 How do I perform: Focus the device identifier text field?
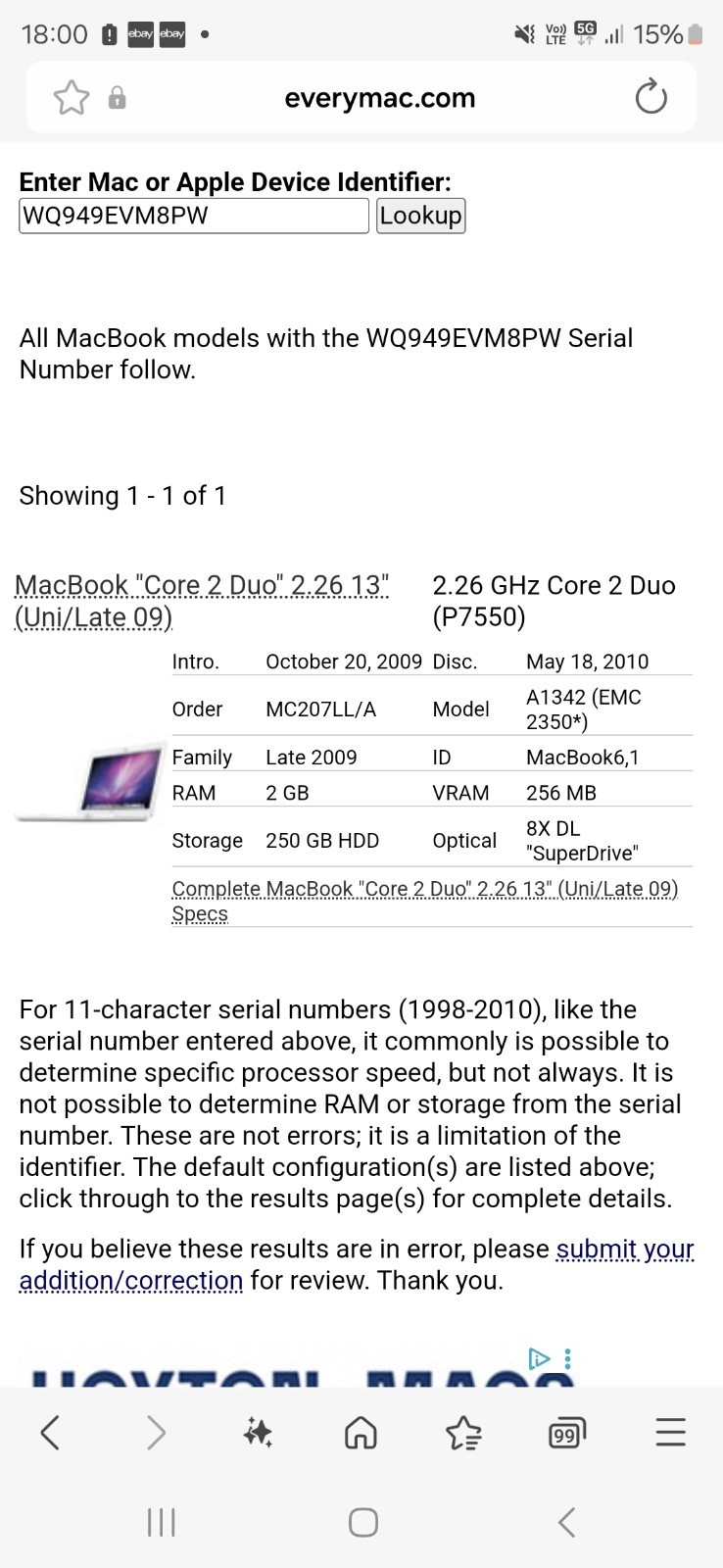tap(194, 216)
